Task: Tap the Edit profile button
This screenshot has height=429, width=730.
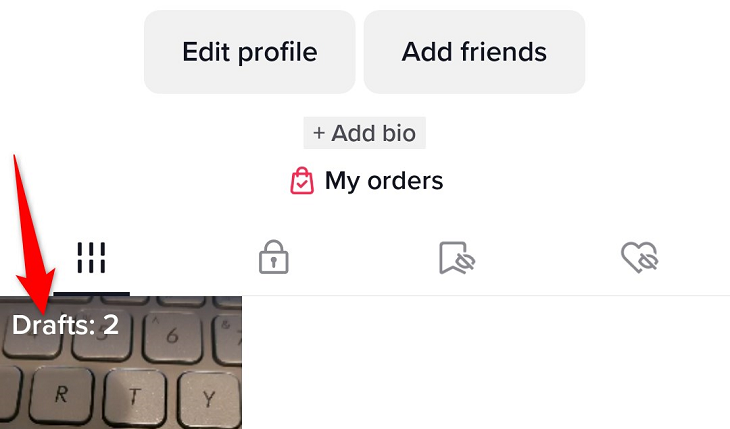Action: pyautogui.click(x=249, y=52)
